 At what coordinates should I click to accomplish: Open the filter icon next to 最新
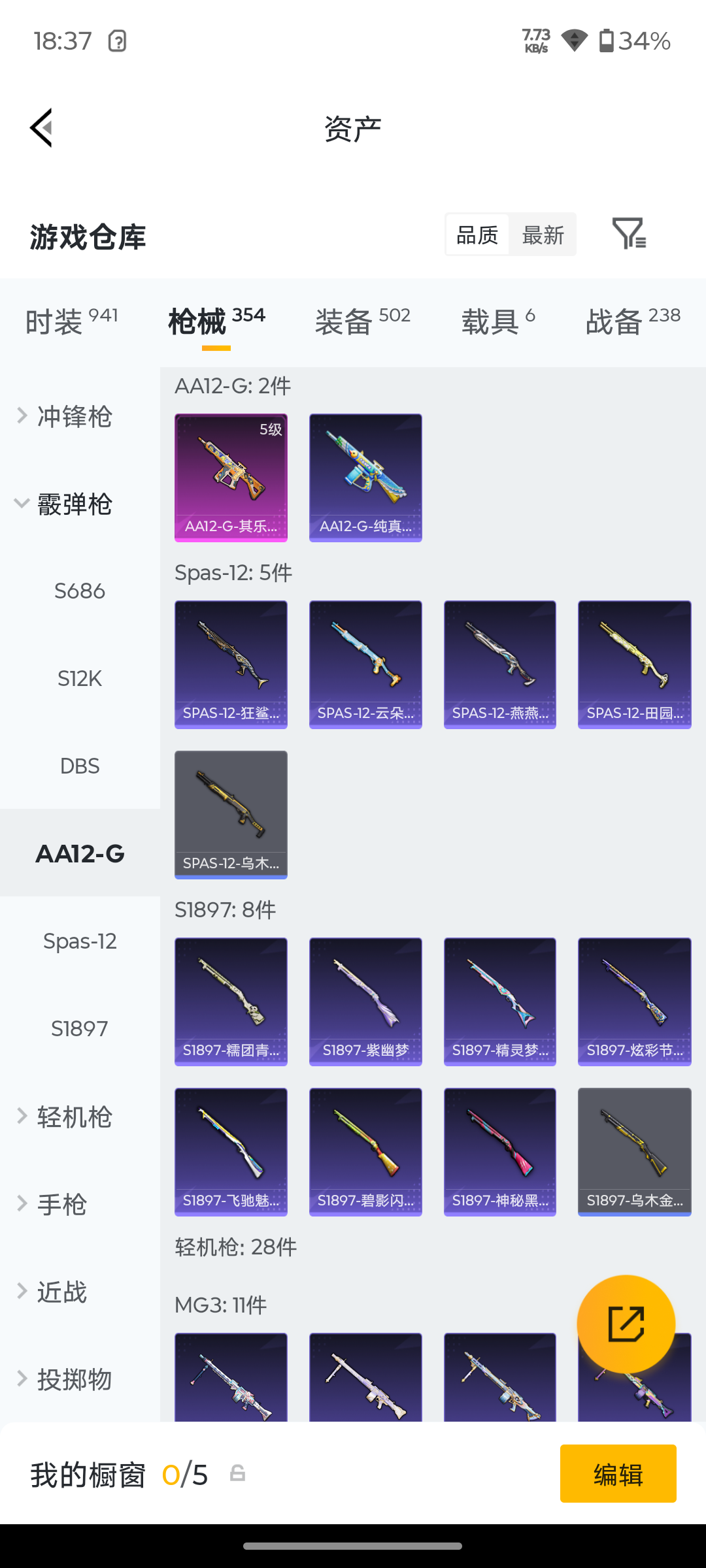pyautogui.click(x=629, y=233)
